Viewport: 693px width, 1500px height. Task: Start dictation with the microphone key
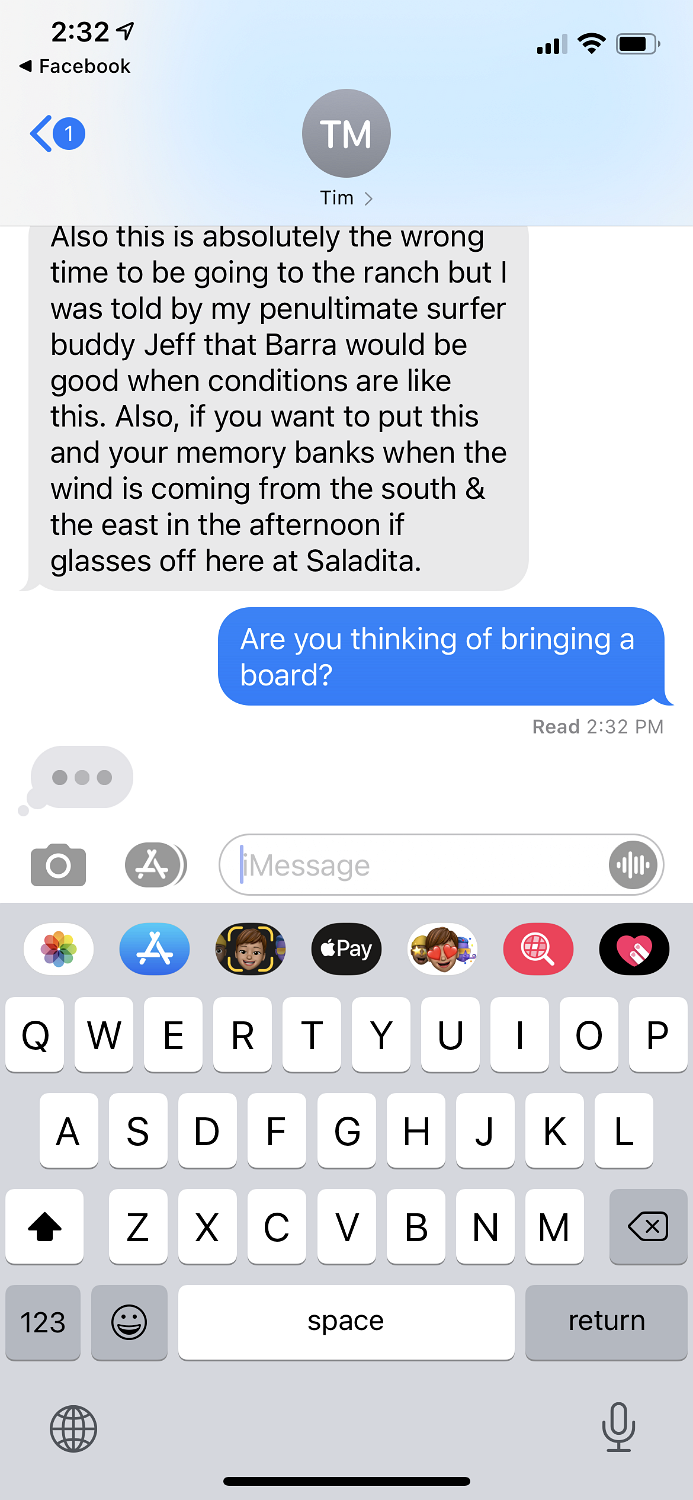(x=618, y=1427)
